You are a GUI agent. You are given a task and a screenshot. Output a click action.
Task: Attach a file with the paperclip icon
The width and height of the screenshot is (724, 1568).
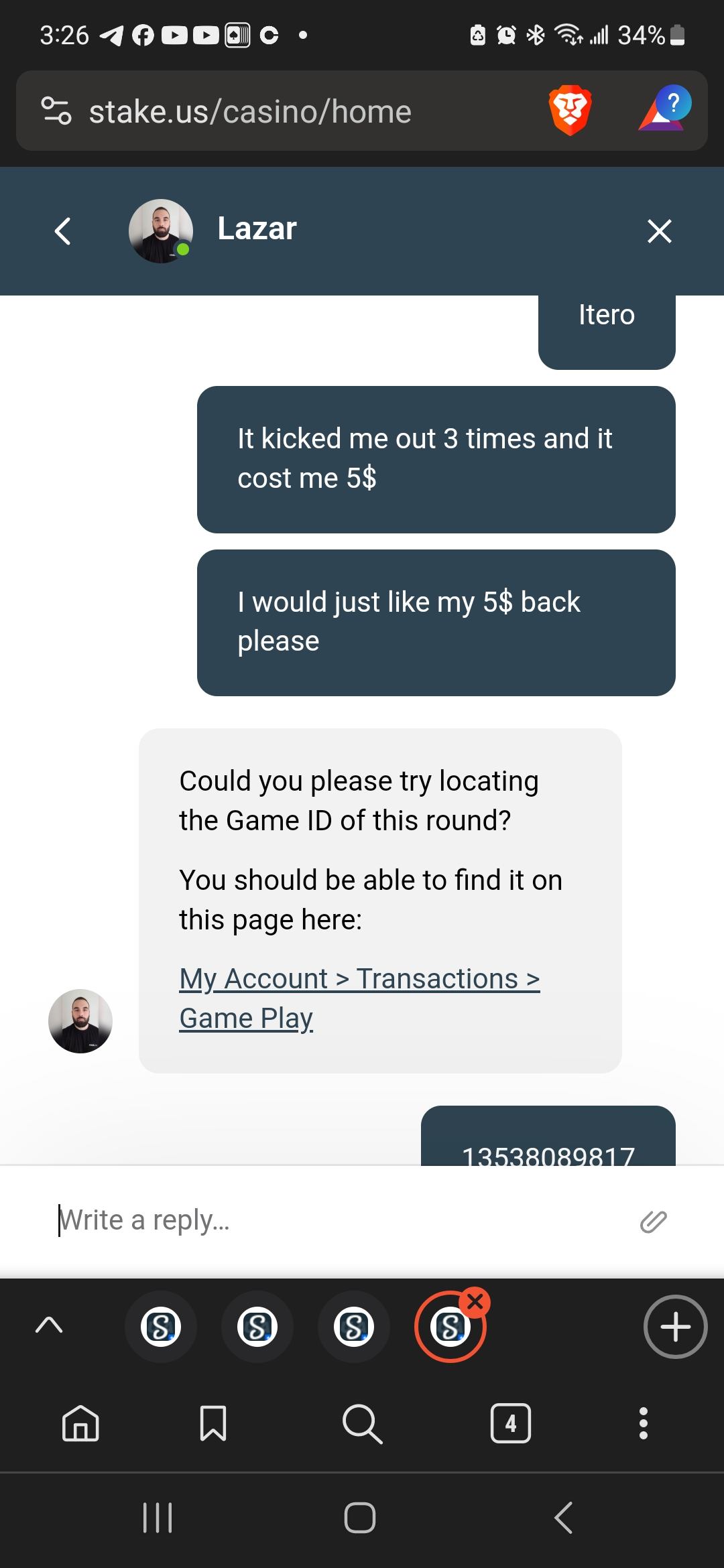(x=653, y=1222)
